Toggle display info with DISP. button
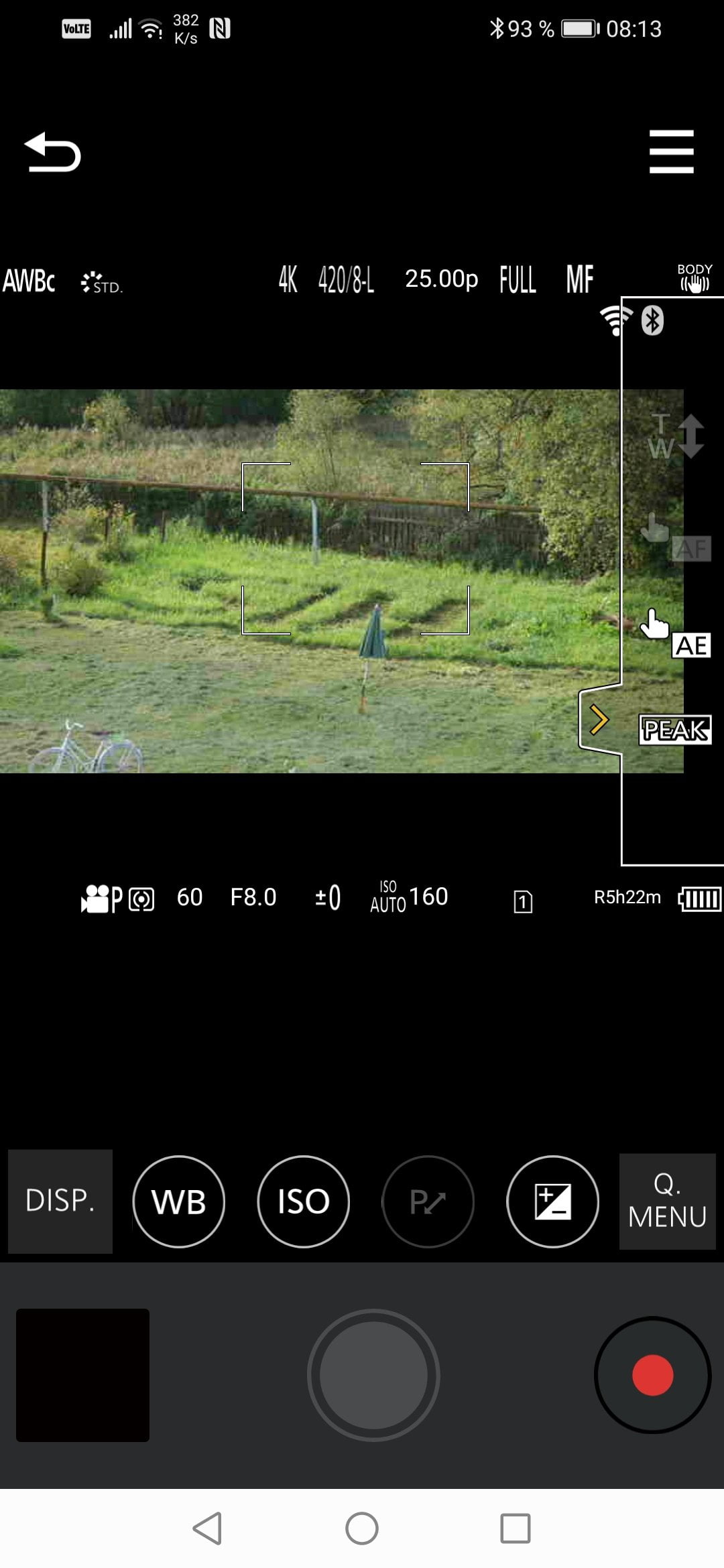This screenshot has width=724, height=1568. (x=60, y=1201)
